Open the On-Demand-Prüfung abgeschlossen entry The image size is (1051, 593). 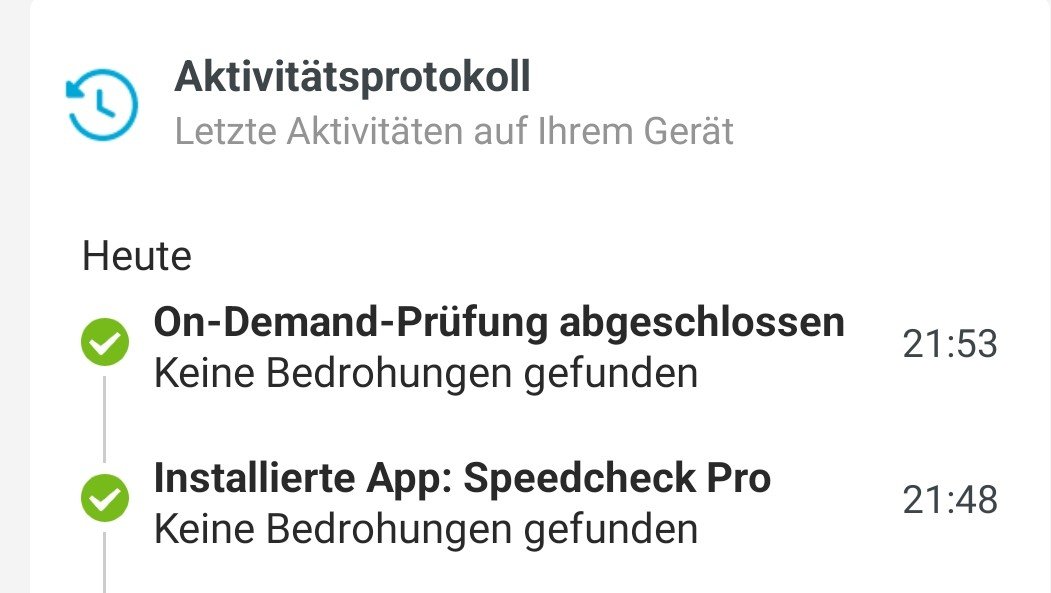point(498,346)
